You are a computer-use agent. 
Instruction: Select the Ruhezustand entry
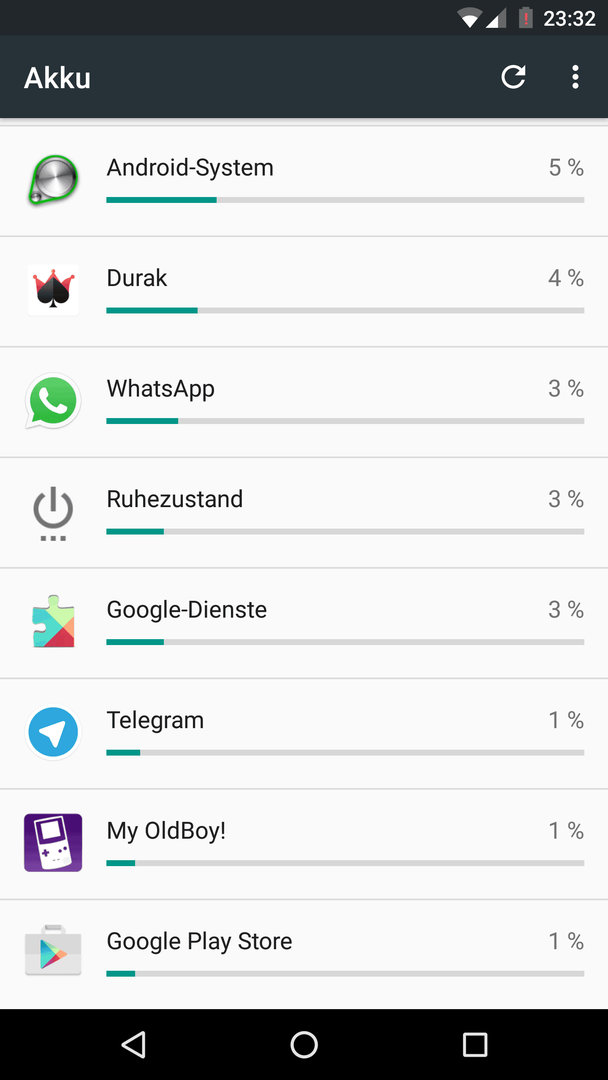pos(304,513)
